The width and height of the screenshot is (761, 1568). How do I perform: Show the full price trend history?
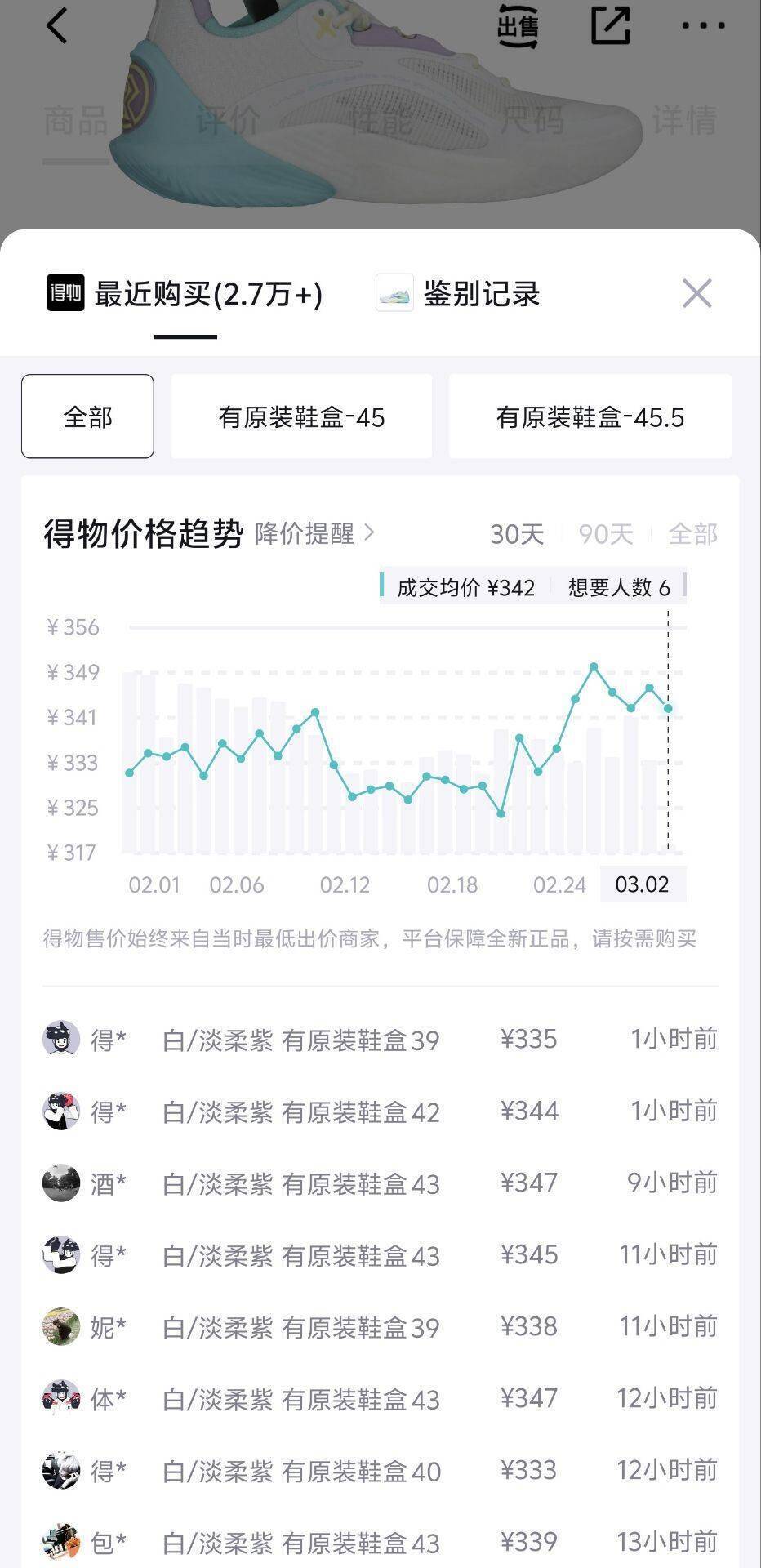click(692, 534)
